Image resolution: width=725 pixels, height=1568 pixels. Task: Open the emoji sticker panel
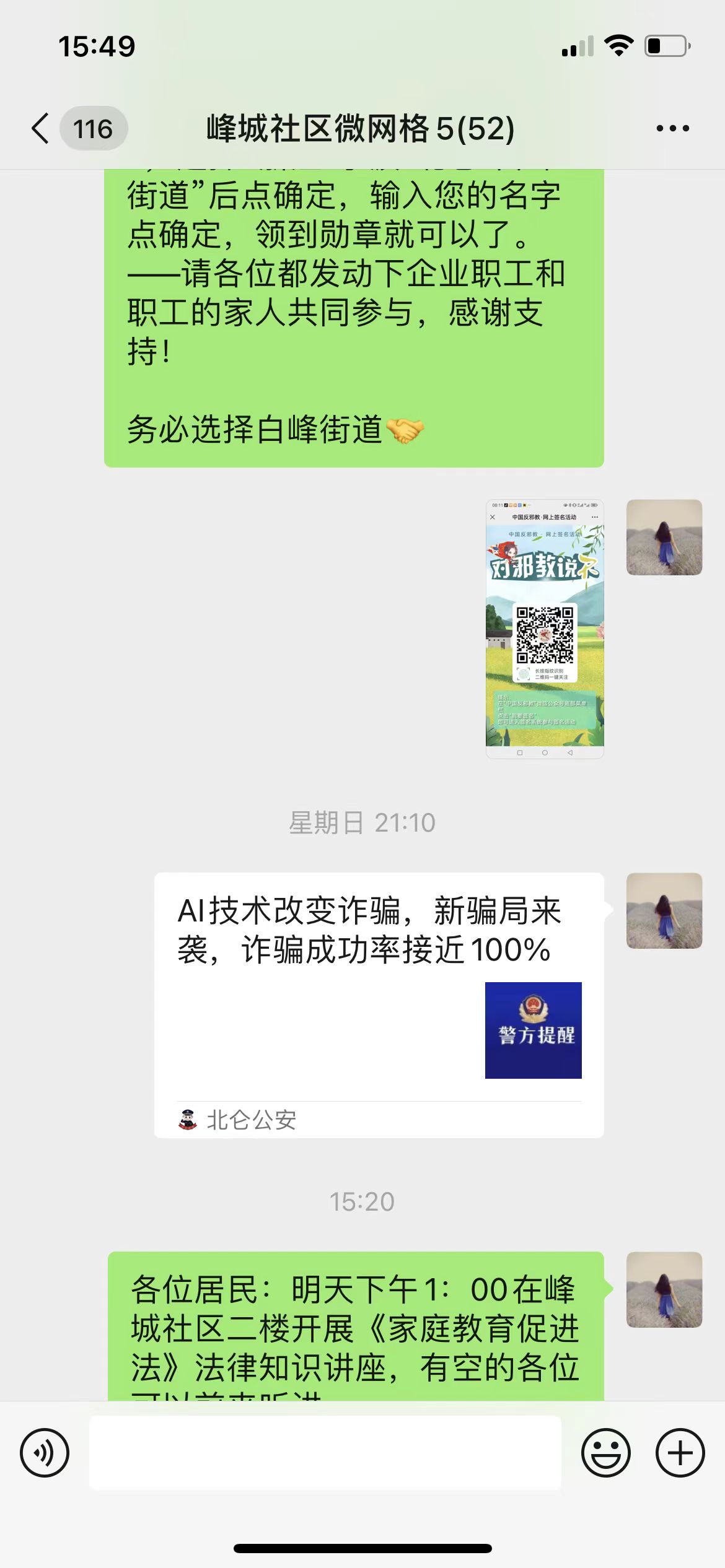(x=605, y=1453)
